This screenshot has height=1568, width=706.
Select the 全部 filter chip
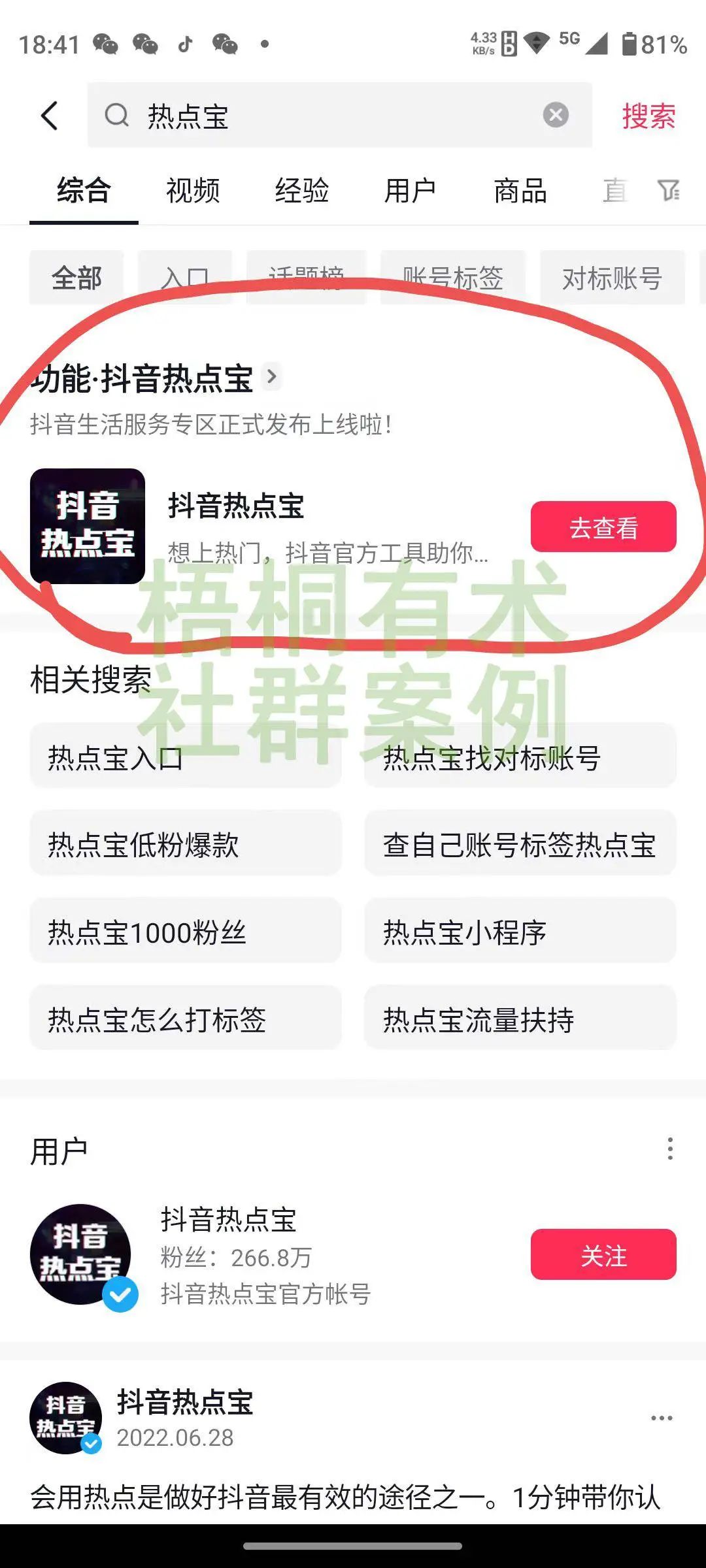coord(75,278)
